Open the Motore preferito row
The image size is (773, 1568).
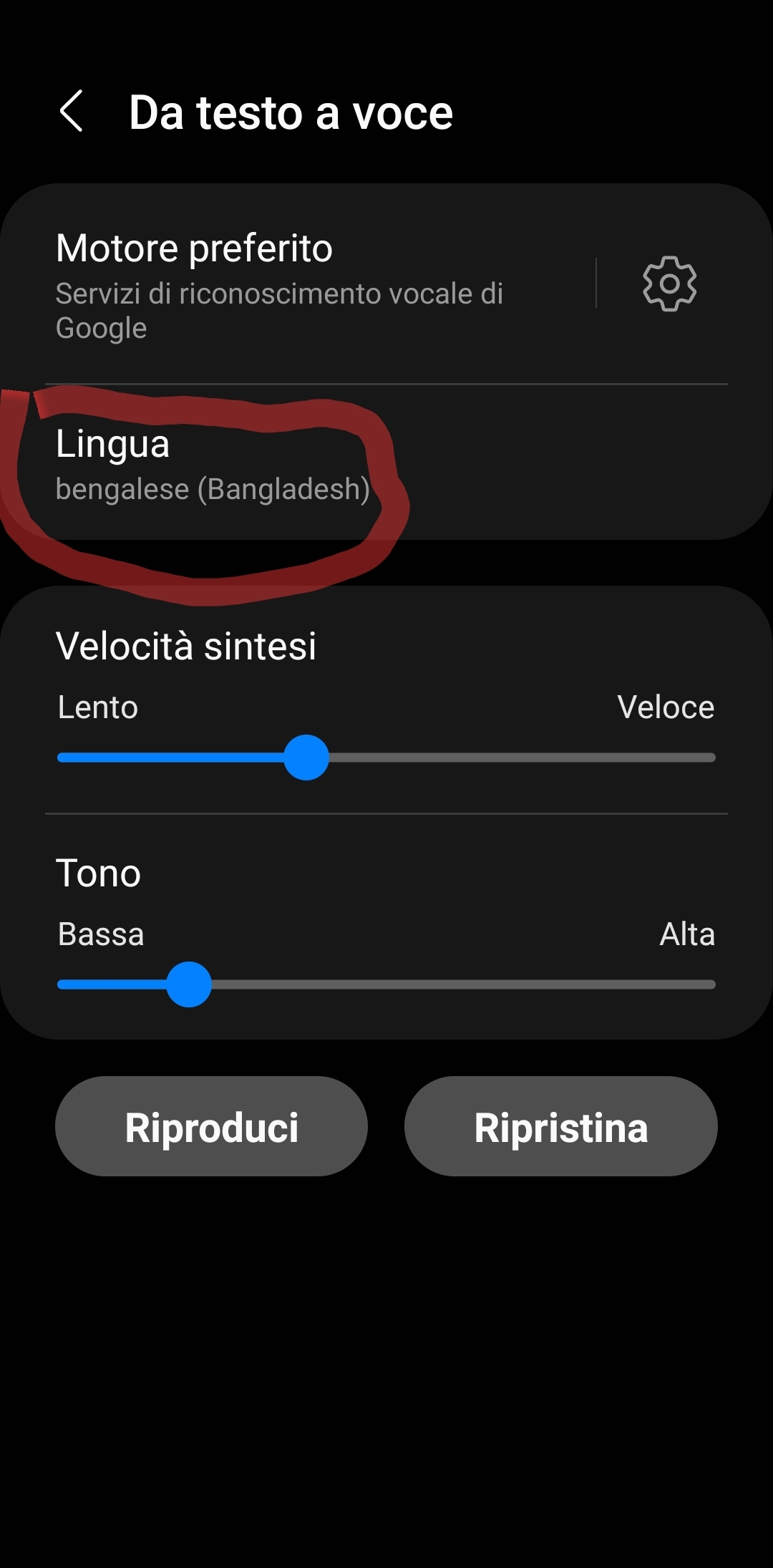pos(286,285)
